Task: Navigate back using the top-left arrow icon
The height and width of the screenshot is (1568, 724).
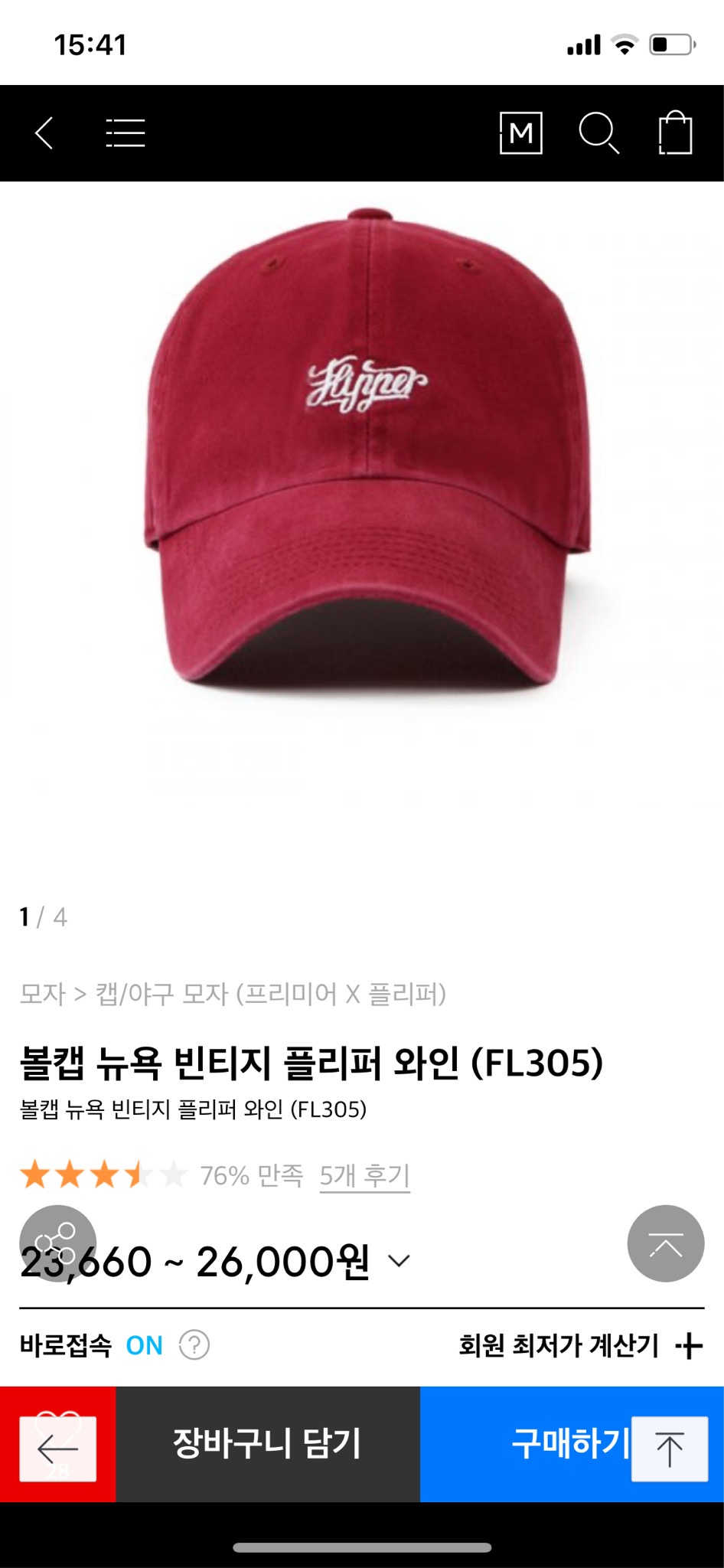Action: pyautogui.click(x=44, y=132)
